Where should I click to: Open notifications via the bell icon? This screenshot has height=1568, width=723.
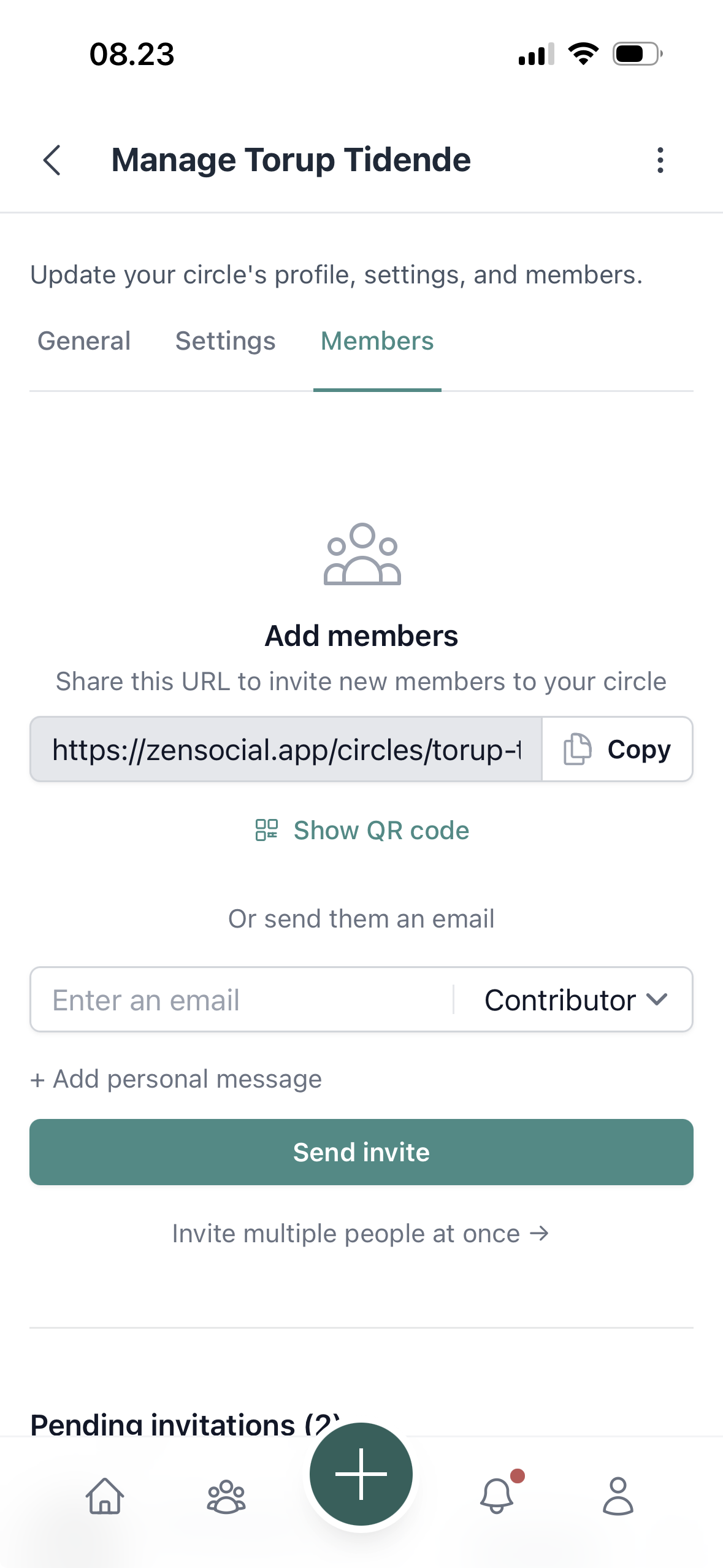coord(496,1497)
